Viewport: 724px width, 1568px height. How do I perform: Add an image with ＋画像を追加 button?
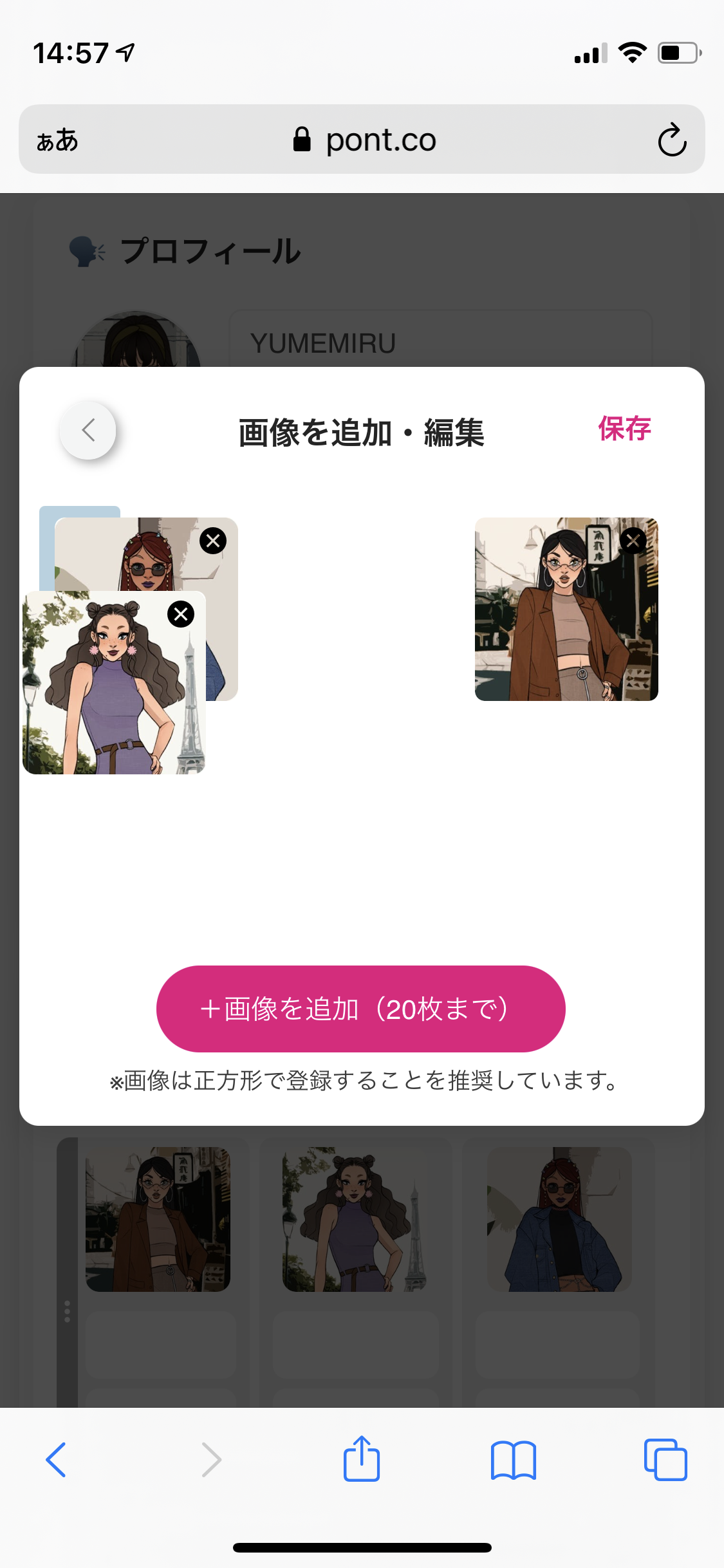tap(360, 1009)
